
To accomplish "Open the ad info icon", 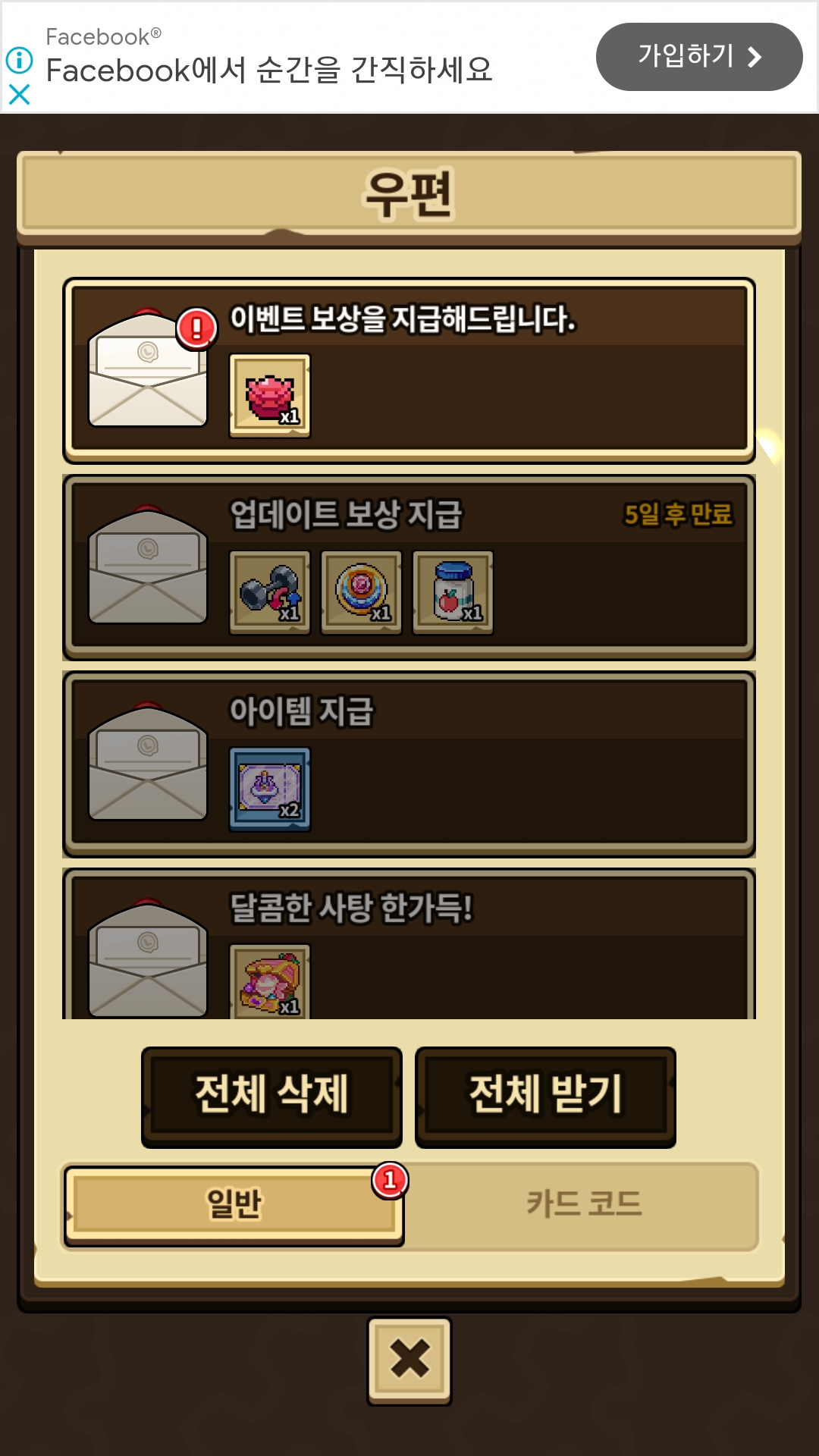I will pos(19,60).
